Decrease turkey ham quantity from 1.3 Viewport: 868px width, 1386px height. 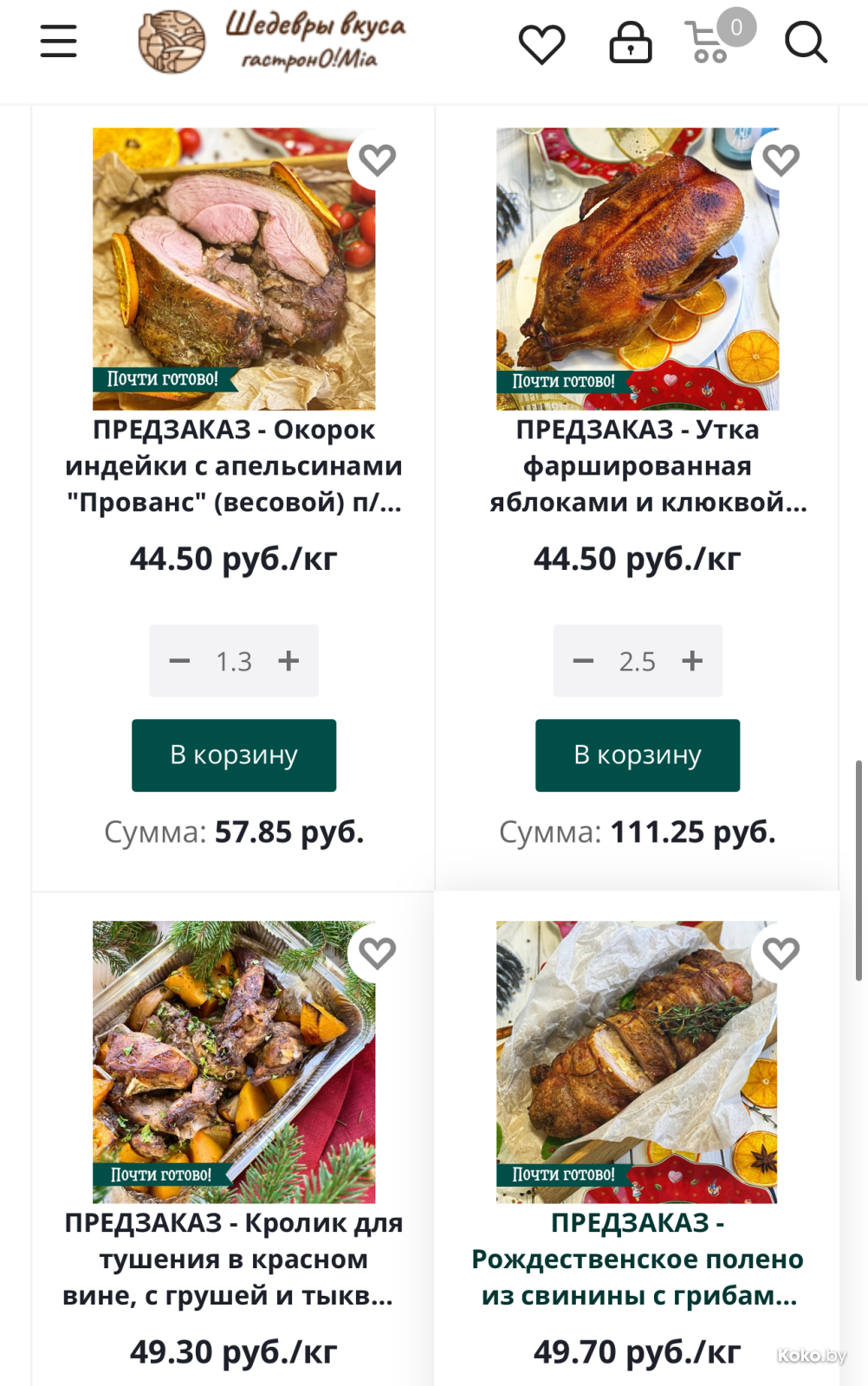(x=179, y=661)
